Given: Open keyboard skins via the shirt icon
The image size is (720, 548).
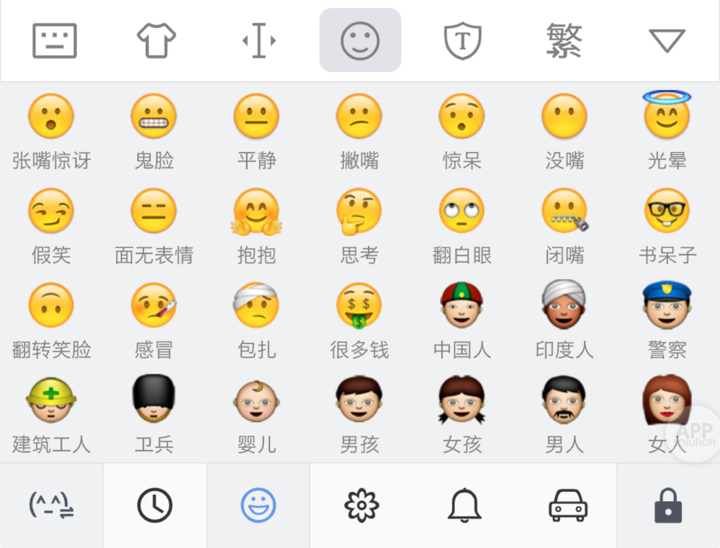Looking at the screenshot, I should 156,41.
